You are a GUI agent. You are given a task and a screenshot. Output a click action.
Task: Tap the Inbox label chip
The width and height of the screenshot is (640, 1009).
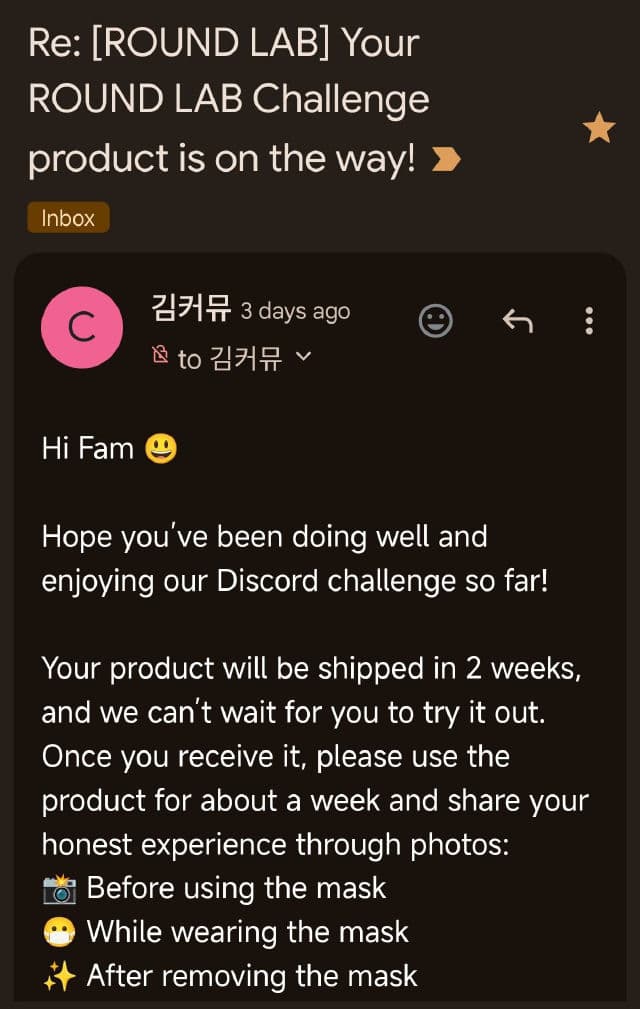tap(68, 218)
